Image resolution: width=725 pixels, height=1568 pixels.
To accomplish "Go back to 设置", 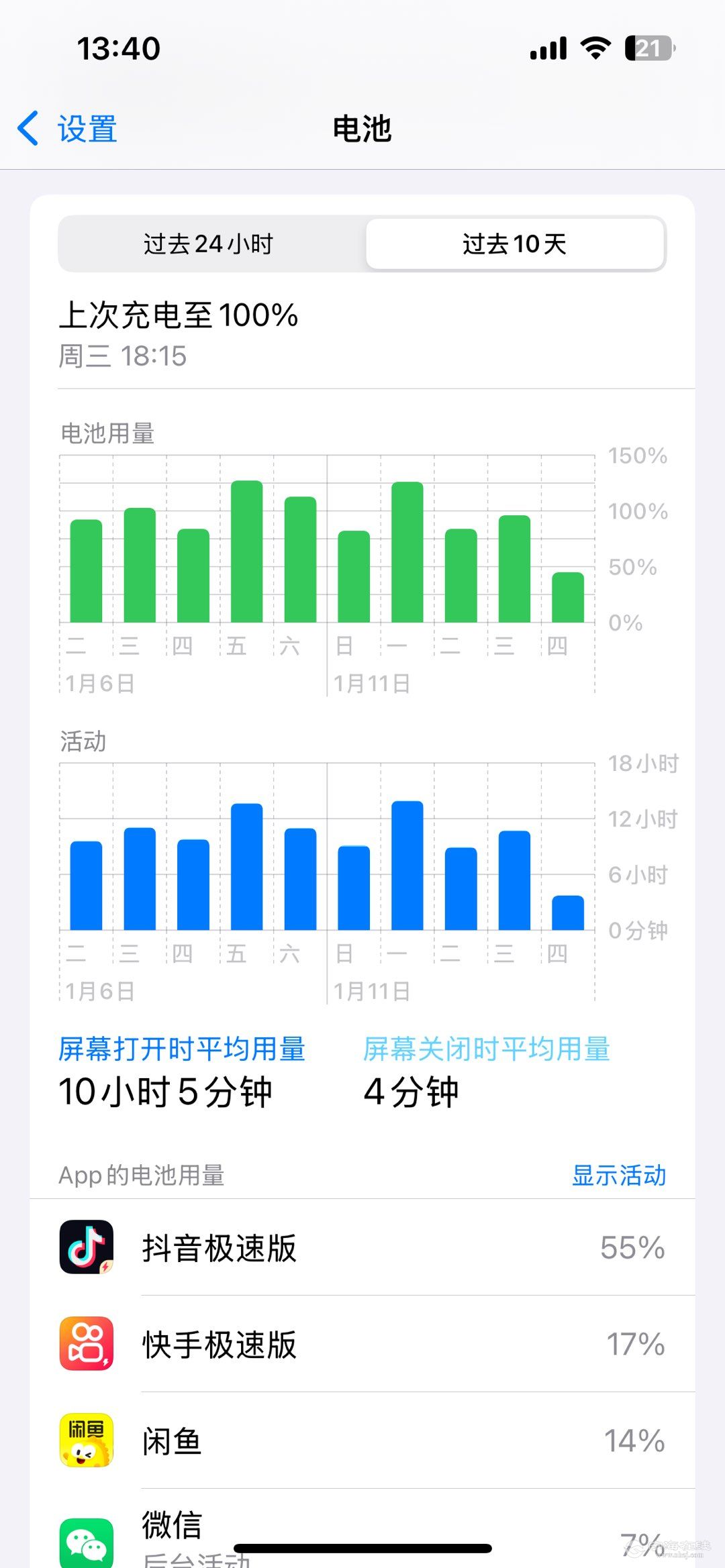I will click(68, 129).
